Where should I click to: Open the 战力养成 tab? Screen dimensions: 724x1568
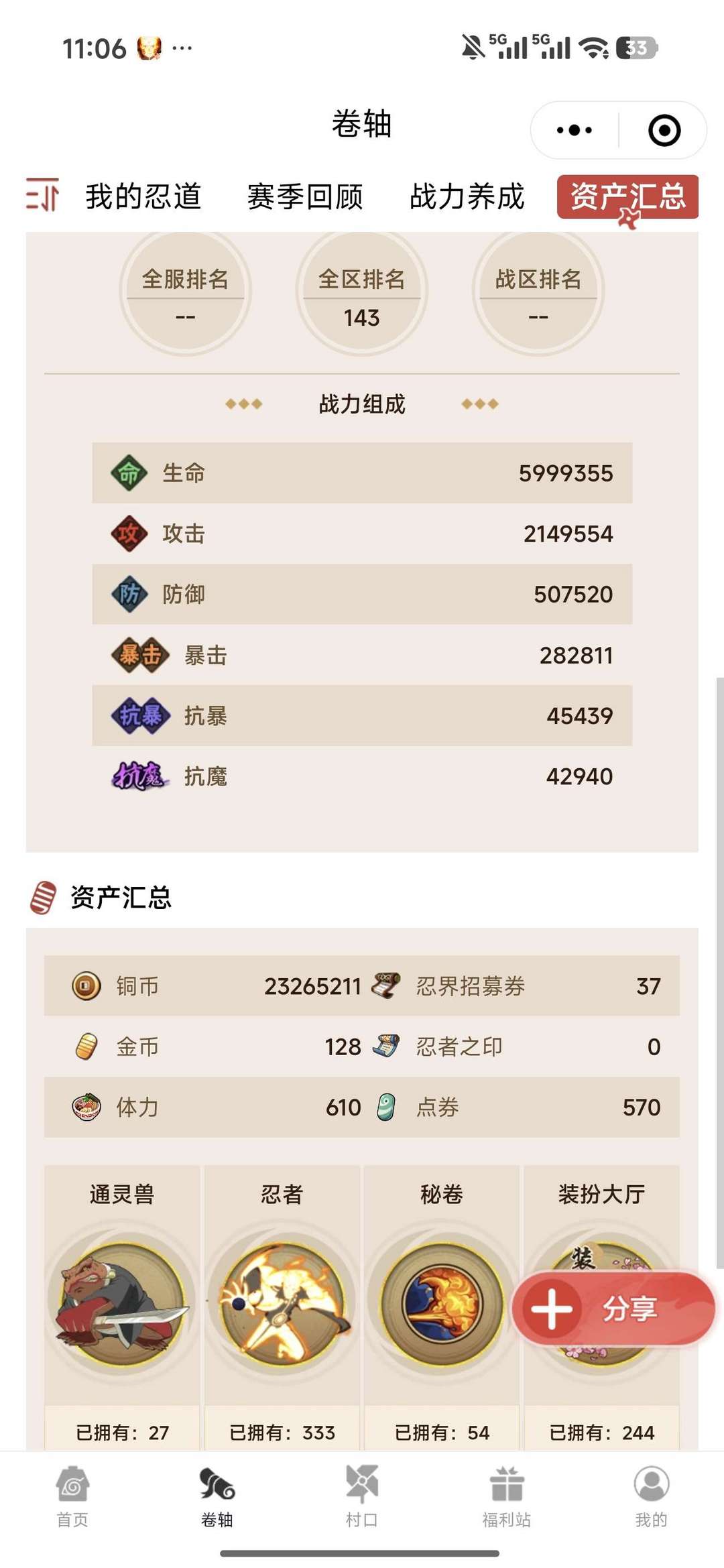point(467,196)
